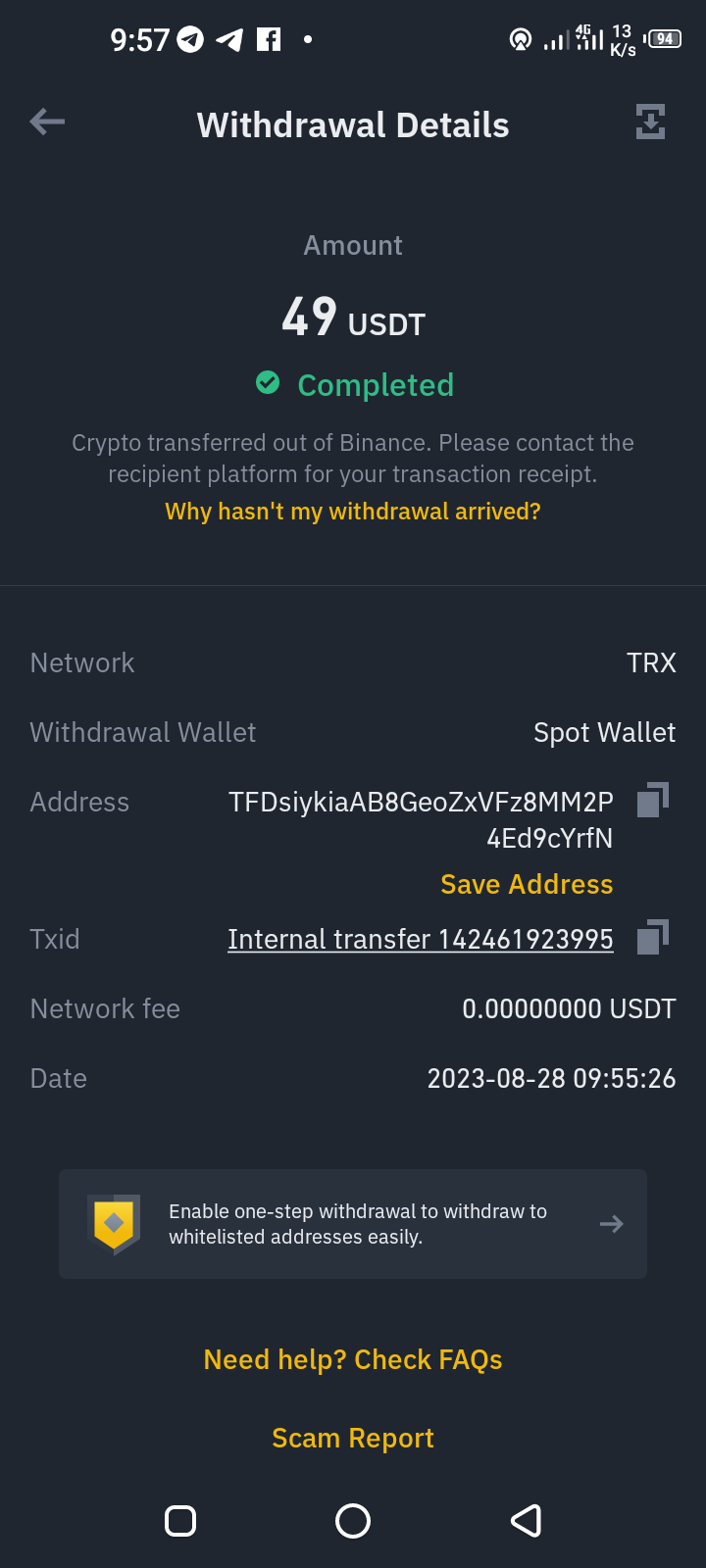Go back using the top-left arrow
This screenshot has width=706, height=1568.
coord(47,122)
